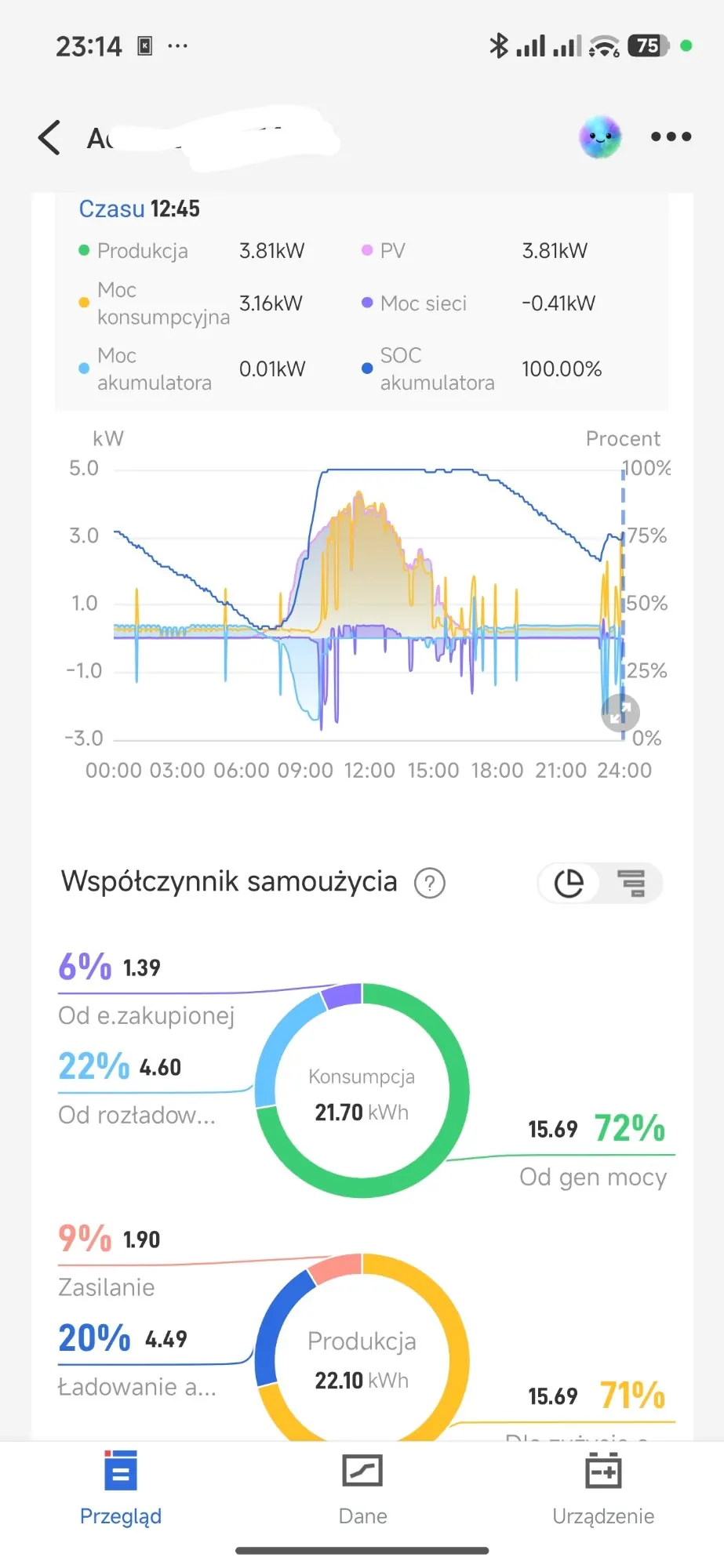724x1568 pixels.
Task: Tap the SOC akumulatora 100.00% value
Action: pos(562,368)
